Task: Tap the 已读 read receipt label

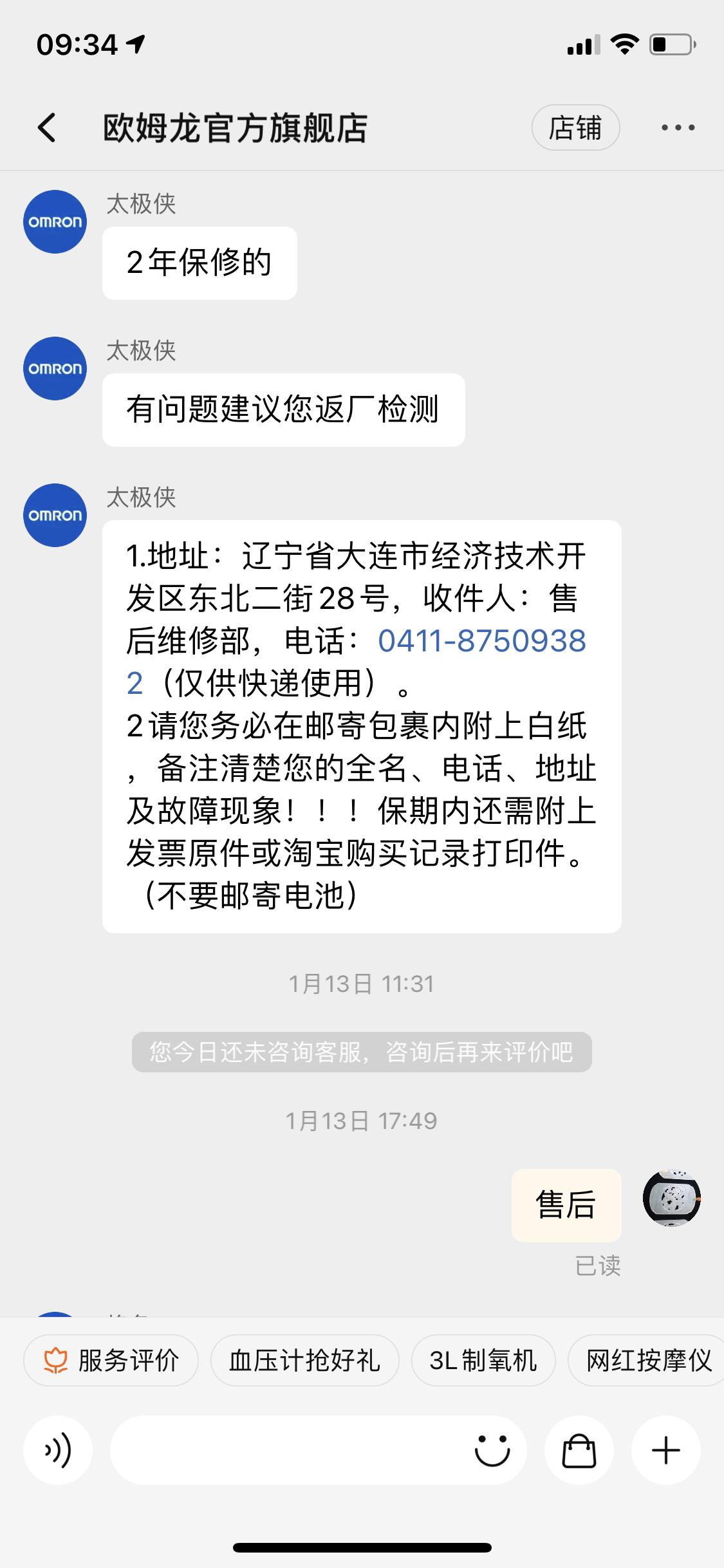Action: [599, 1264]
